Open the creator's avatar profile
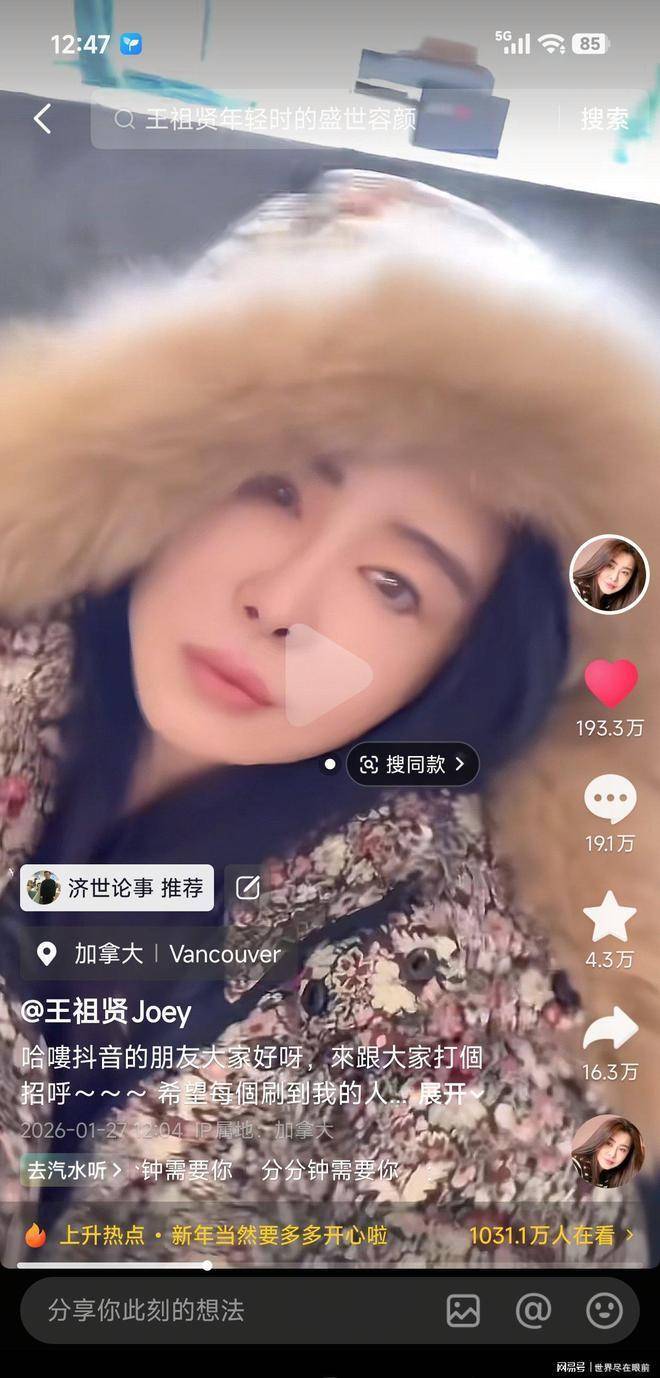The width and height of the screenshot is (660, 1378). pyautogui.click(x=608, y=574)
